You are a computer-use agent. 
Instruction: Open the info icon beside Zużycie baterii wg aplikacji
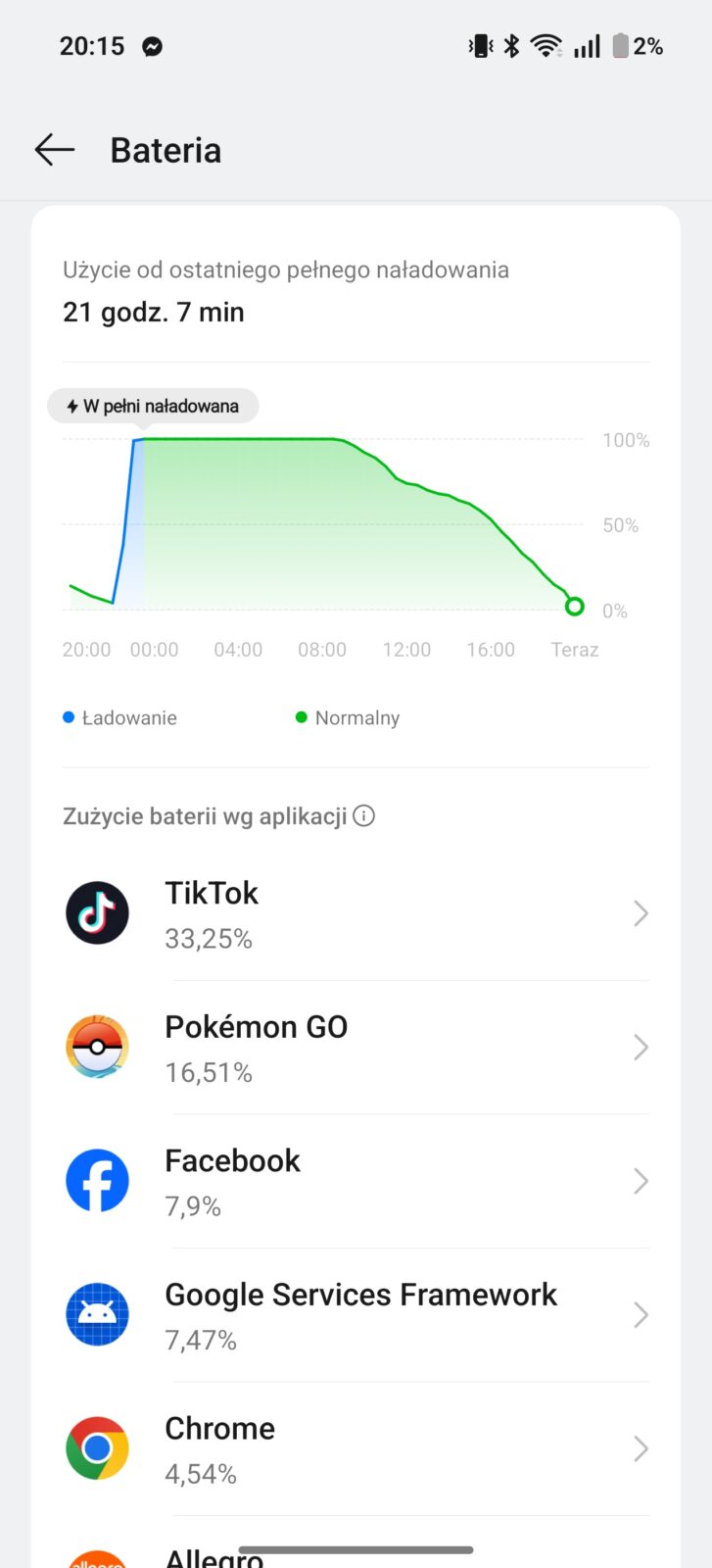click(363, 815)
